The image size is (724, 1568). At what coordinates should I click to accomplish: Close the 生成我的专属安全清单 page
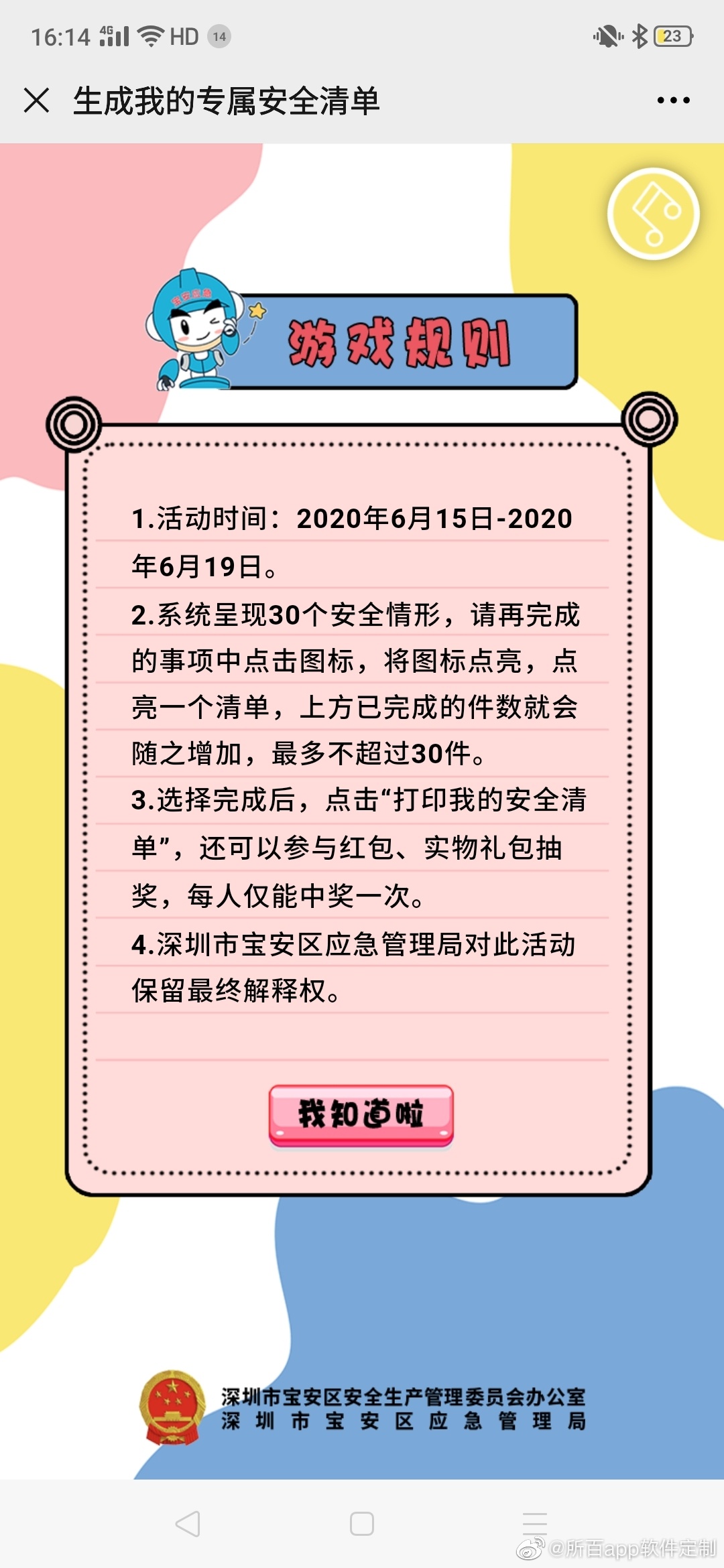click(x=37, y=101)
